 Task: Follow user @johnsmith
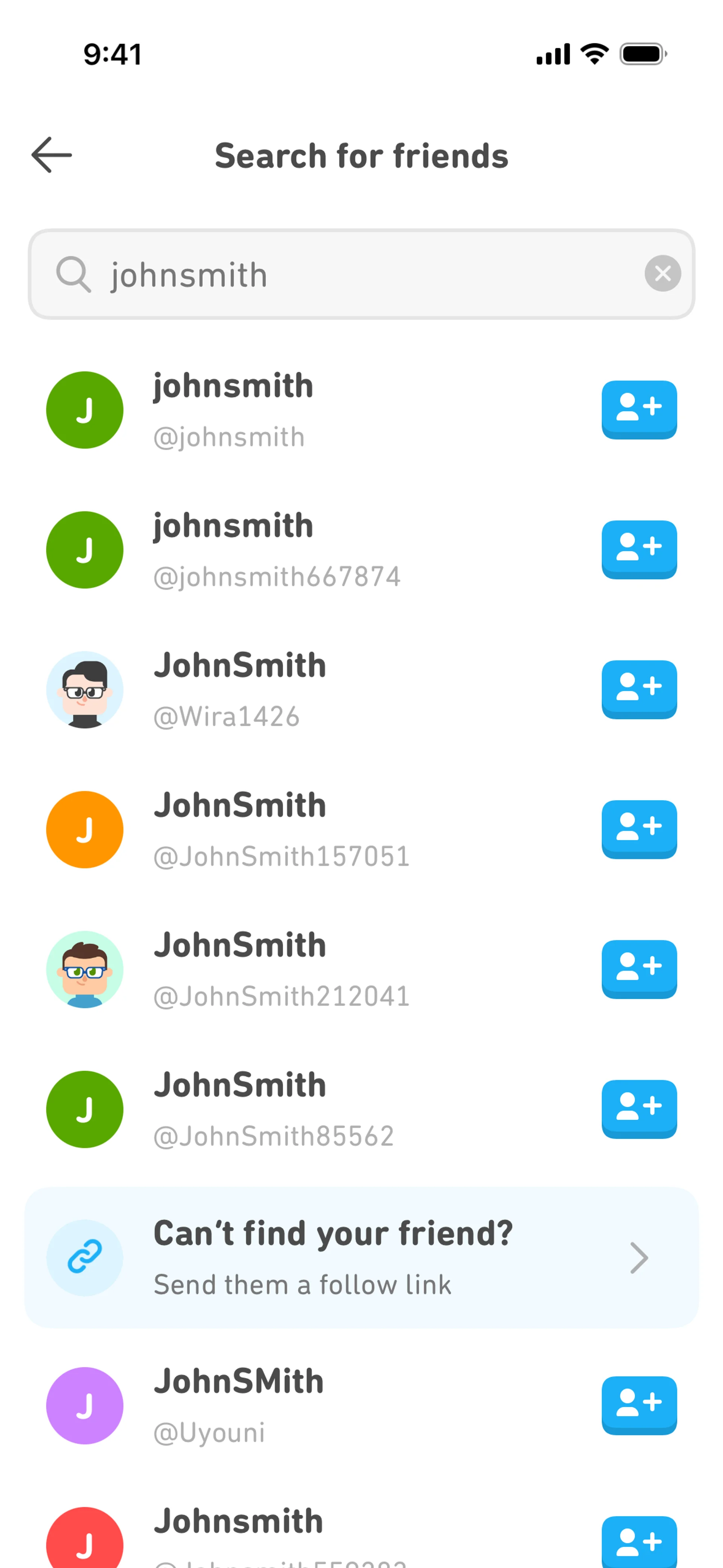[638, 409]
